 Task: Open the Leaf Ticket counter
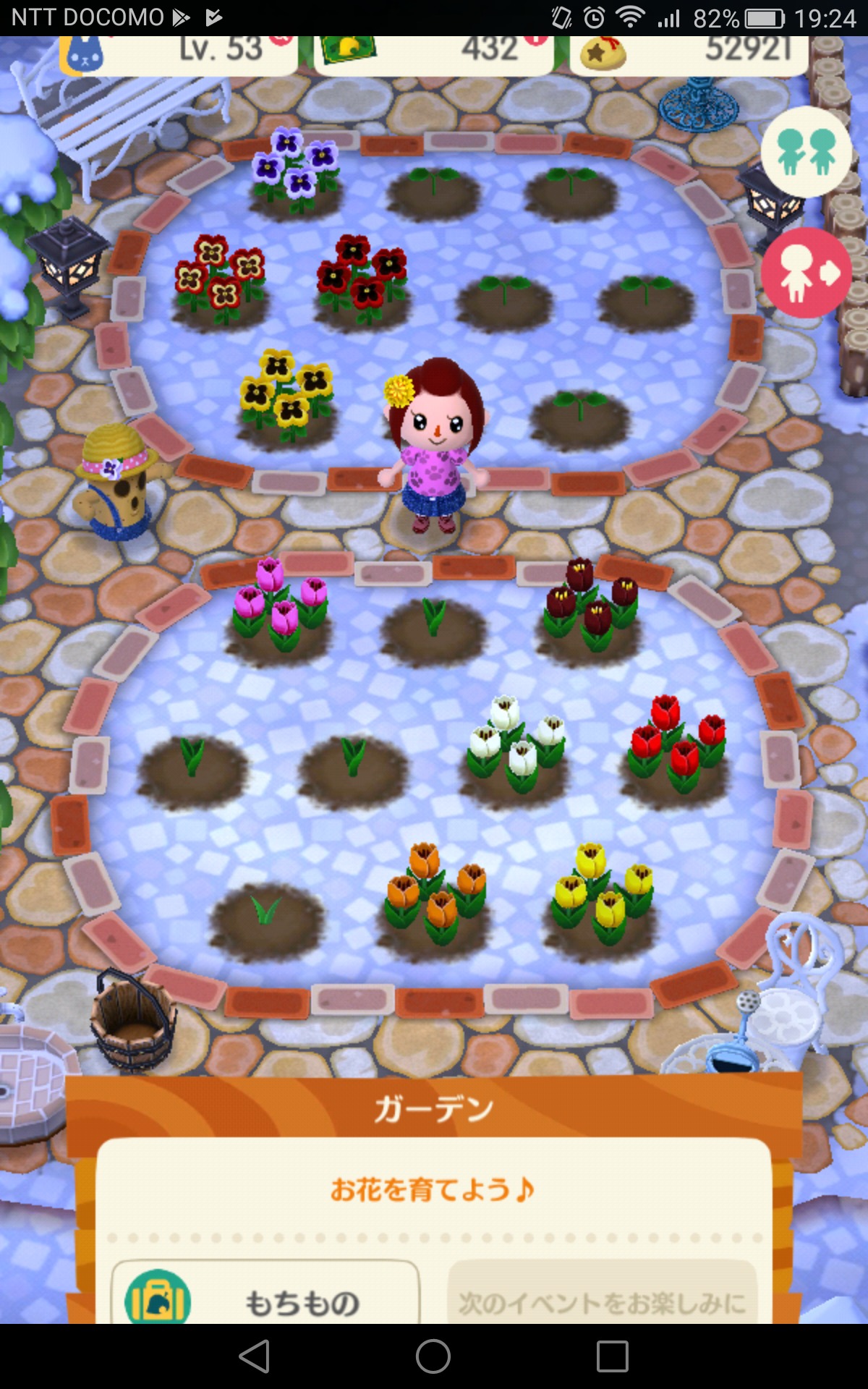[x=433, y=52]
